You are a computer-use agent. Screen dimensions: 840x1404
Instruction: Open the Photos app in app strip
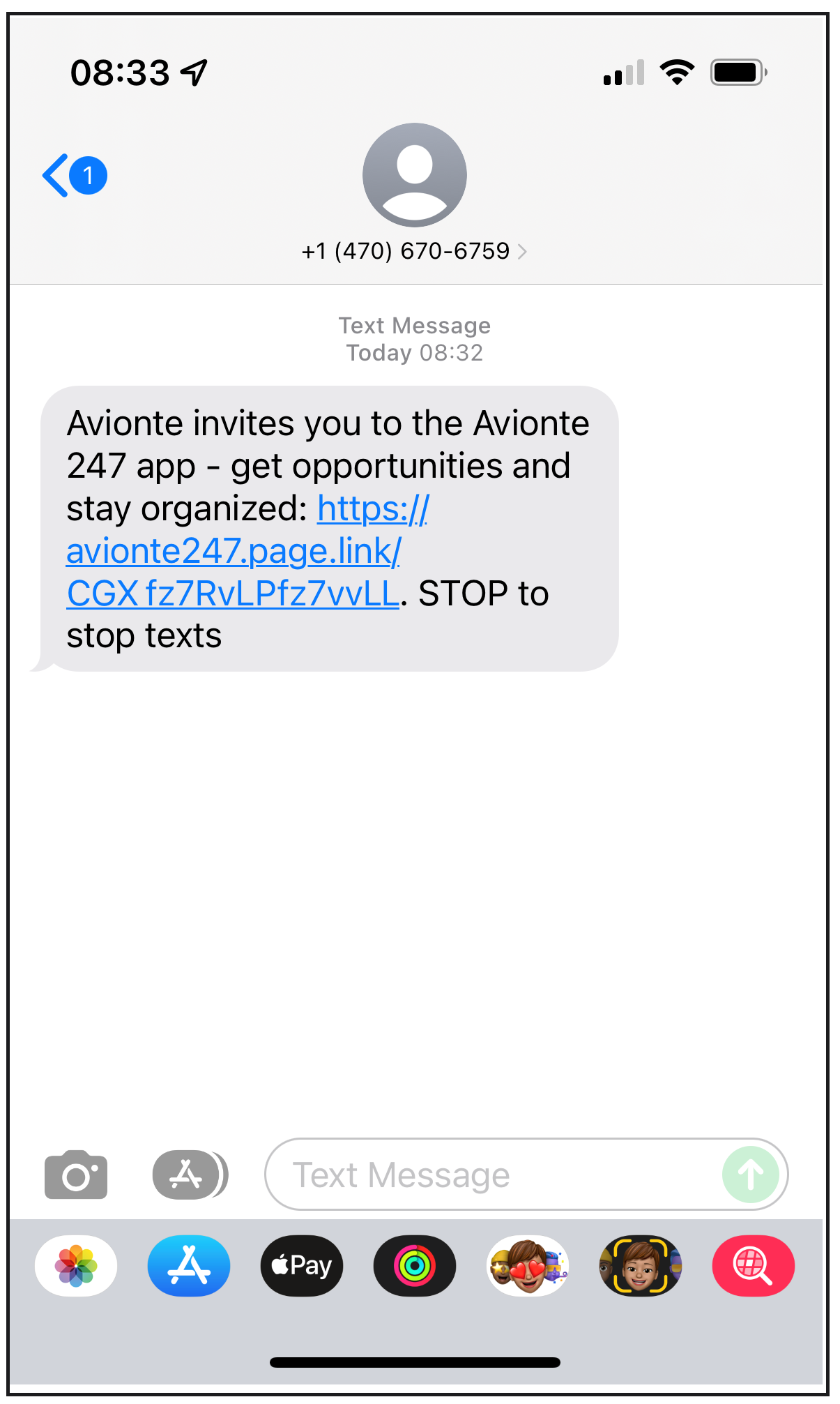(x=77, y=1266)
